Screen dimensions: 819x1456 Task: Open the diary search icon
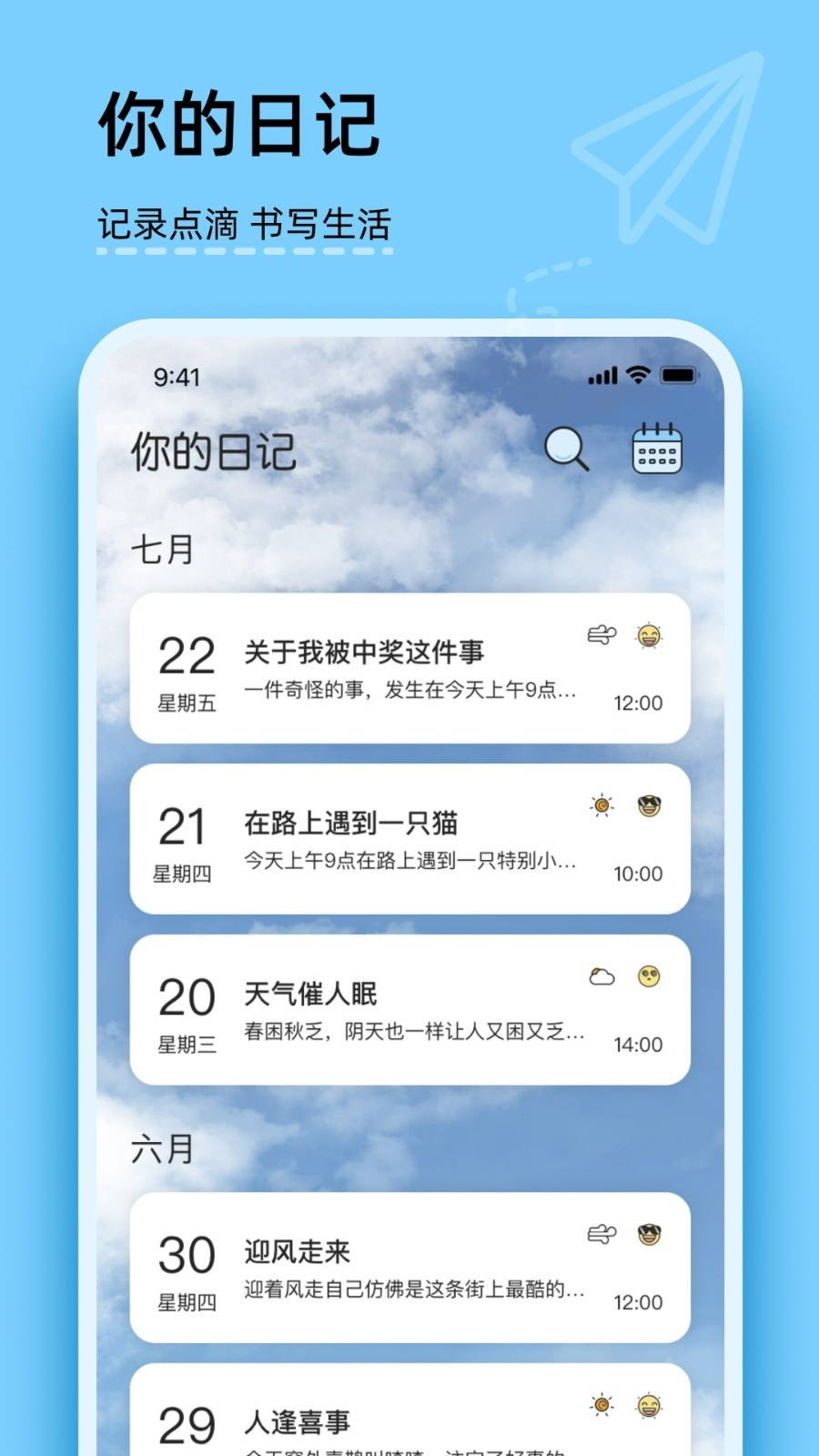click(x=564, y=448)
